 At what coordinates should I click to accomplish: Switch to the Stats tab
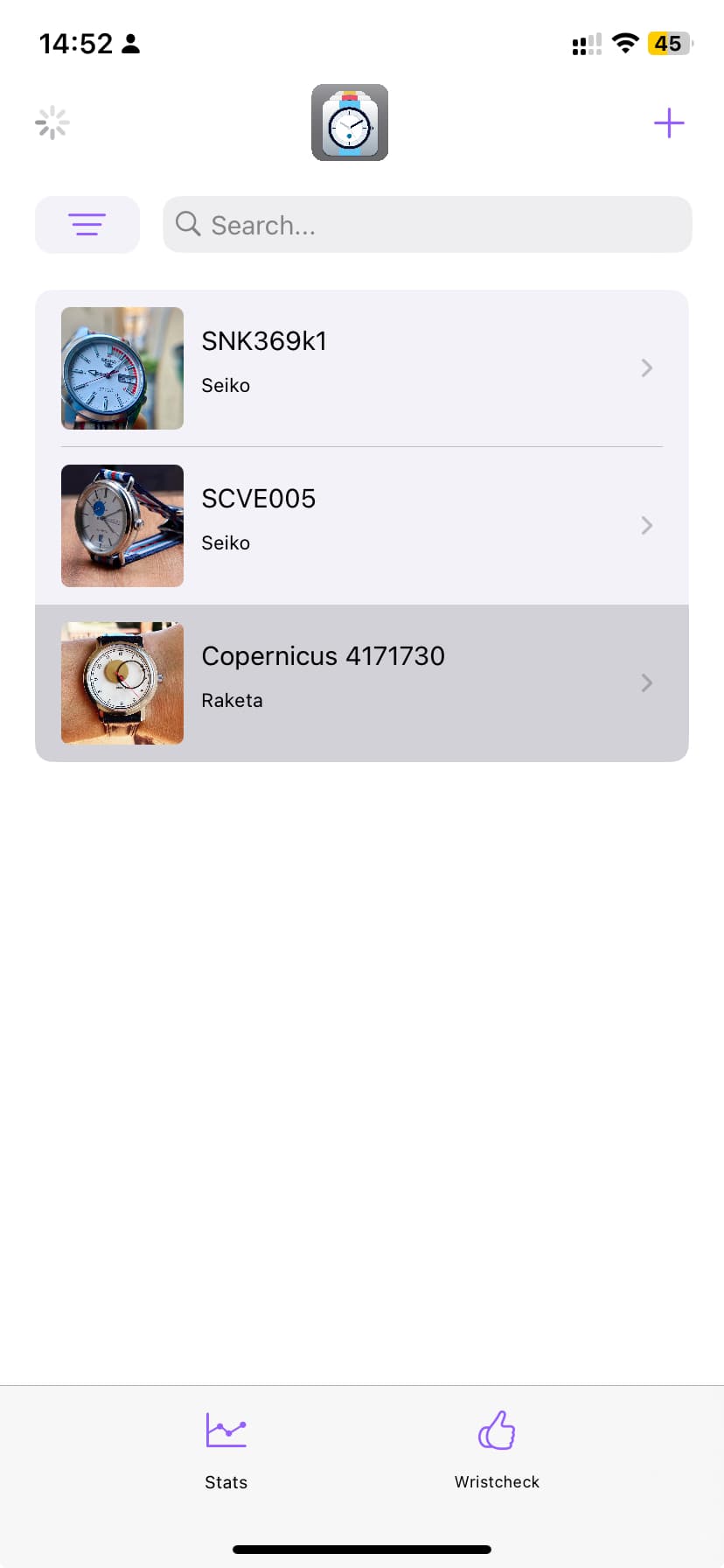point(226,1449)
